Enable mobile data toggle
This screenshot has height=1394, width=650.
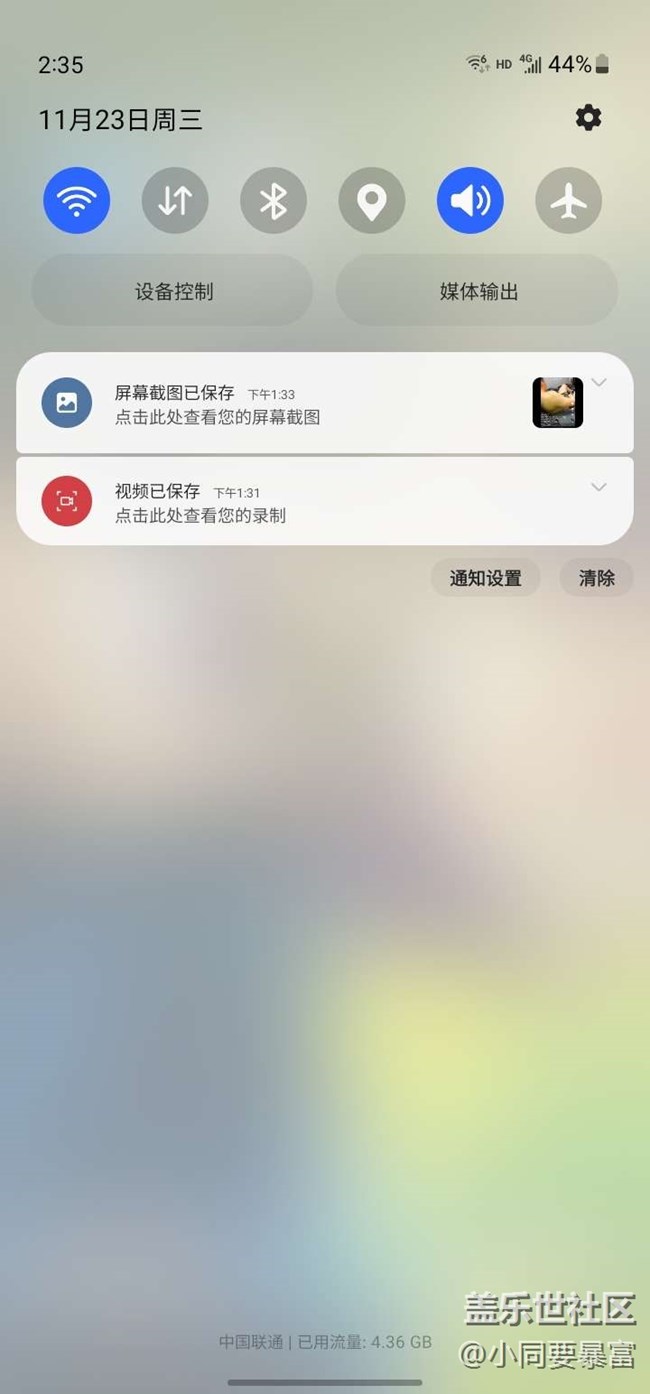pos(175,201)
